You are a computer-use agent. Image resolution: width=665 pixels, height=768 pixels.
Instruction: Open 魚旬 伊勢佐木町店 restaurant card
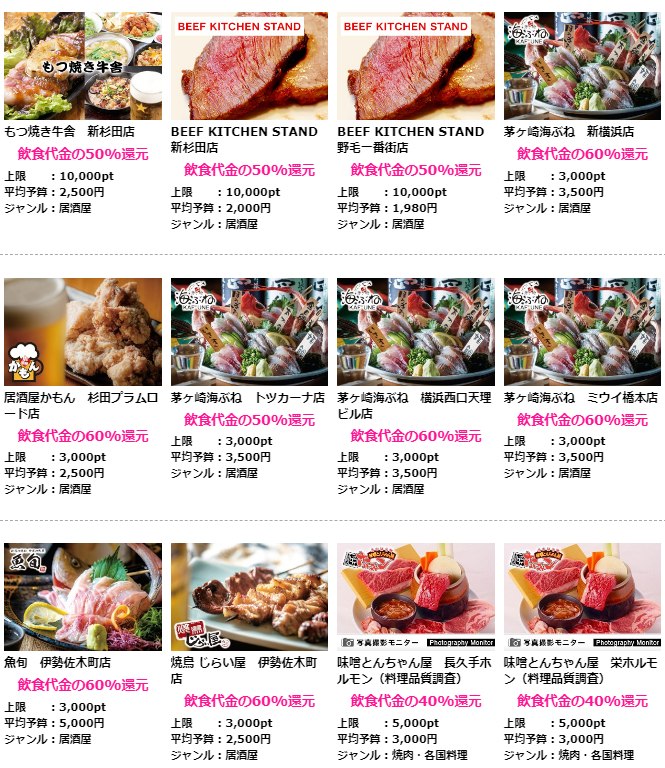(x=82, y=597)
